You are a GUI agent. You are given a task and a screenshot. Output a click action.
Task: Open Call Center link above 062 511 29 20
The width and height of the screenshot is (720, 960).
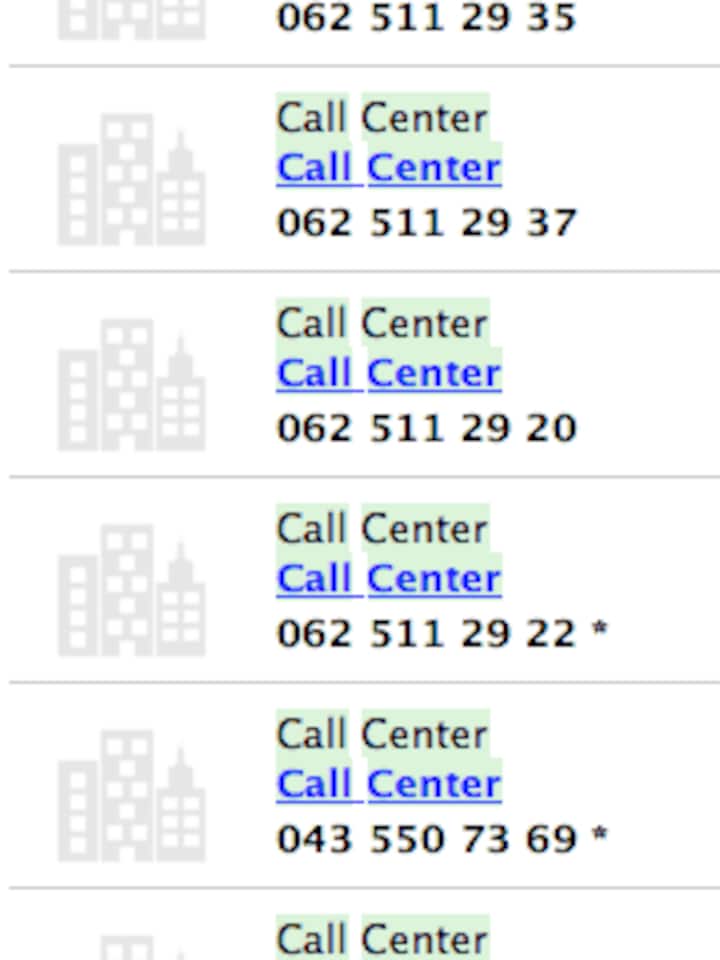coord(388,373)
